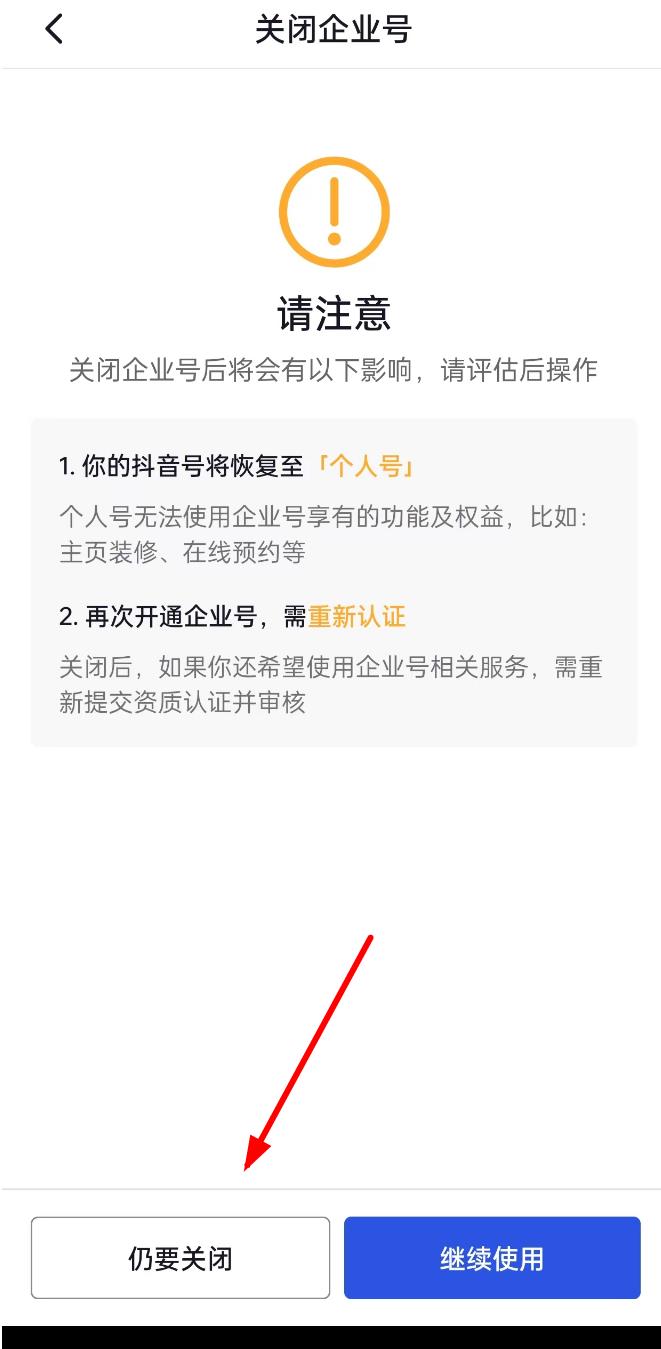661x1349 pixels.
Task: Tap 仍要关闭 to close anyway
Action: click(x=180, y=1258)
